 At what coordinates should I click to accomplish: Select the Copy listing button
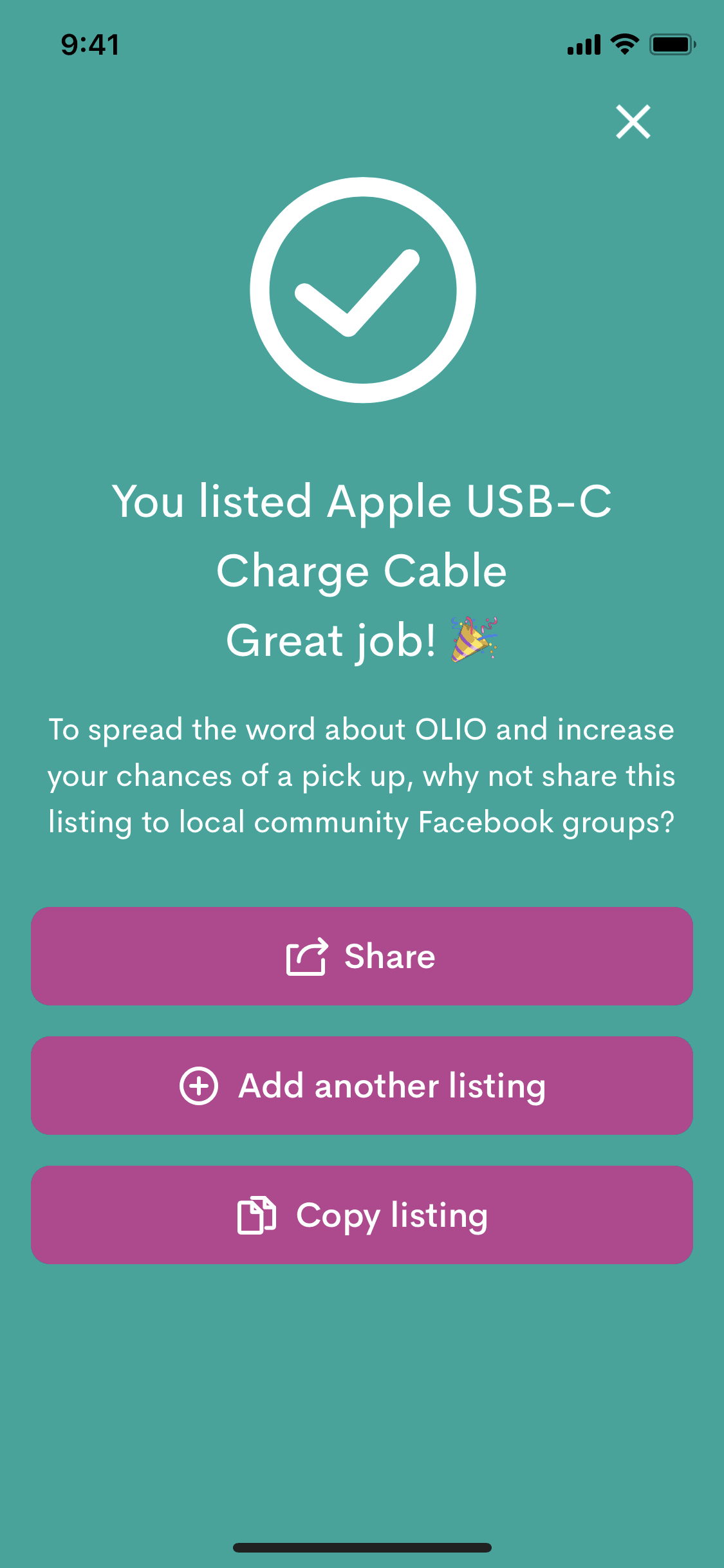[362, 1215]
